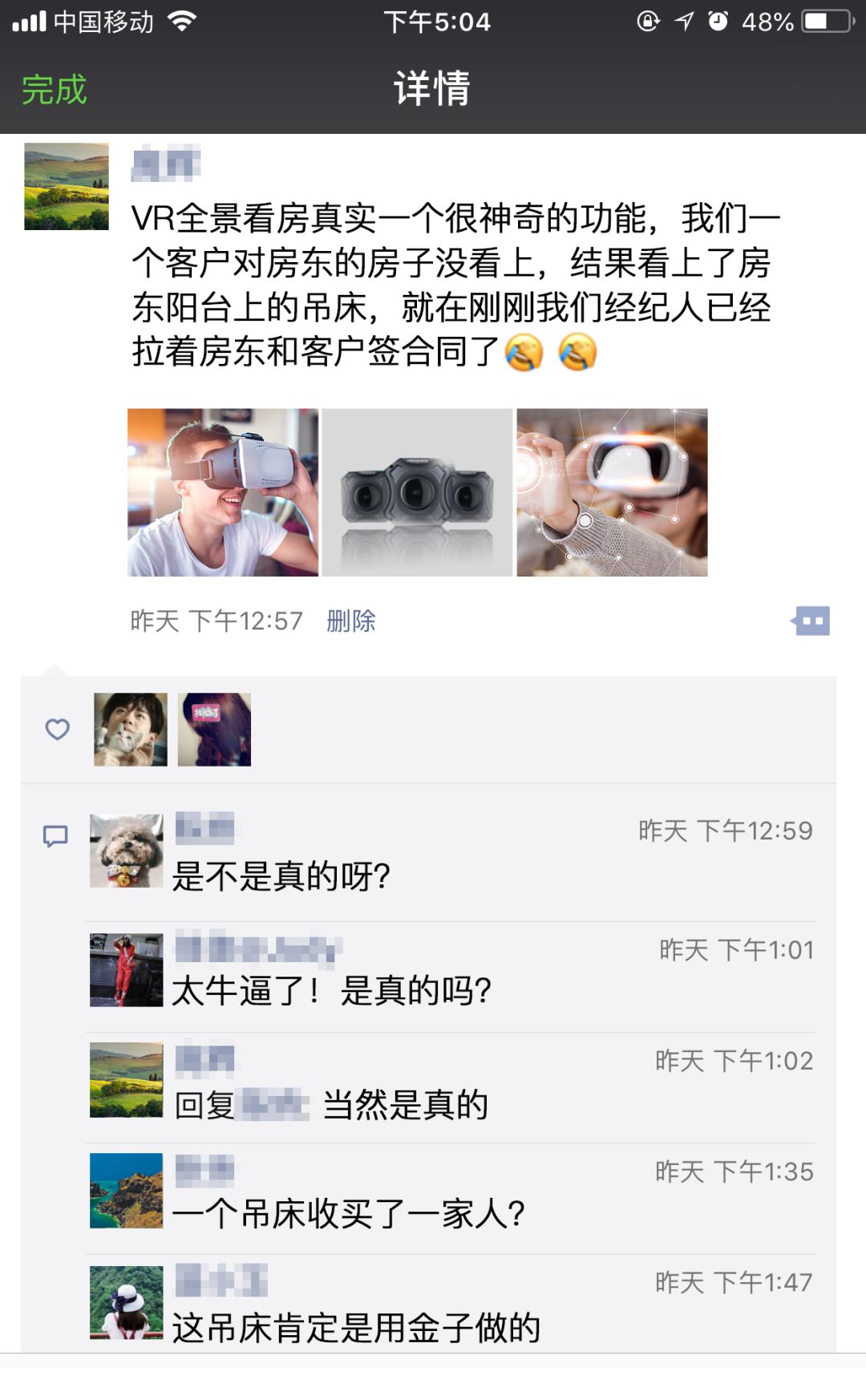Tap 完成 to close the details
This screenshot has width=866, height=1400.
point(54,89)
